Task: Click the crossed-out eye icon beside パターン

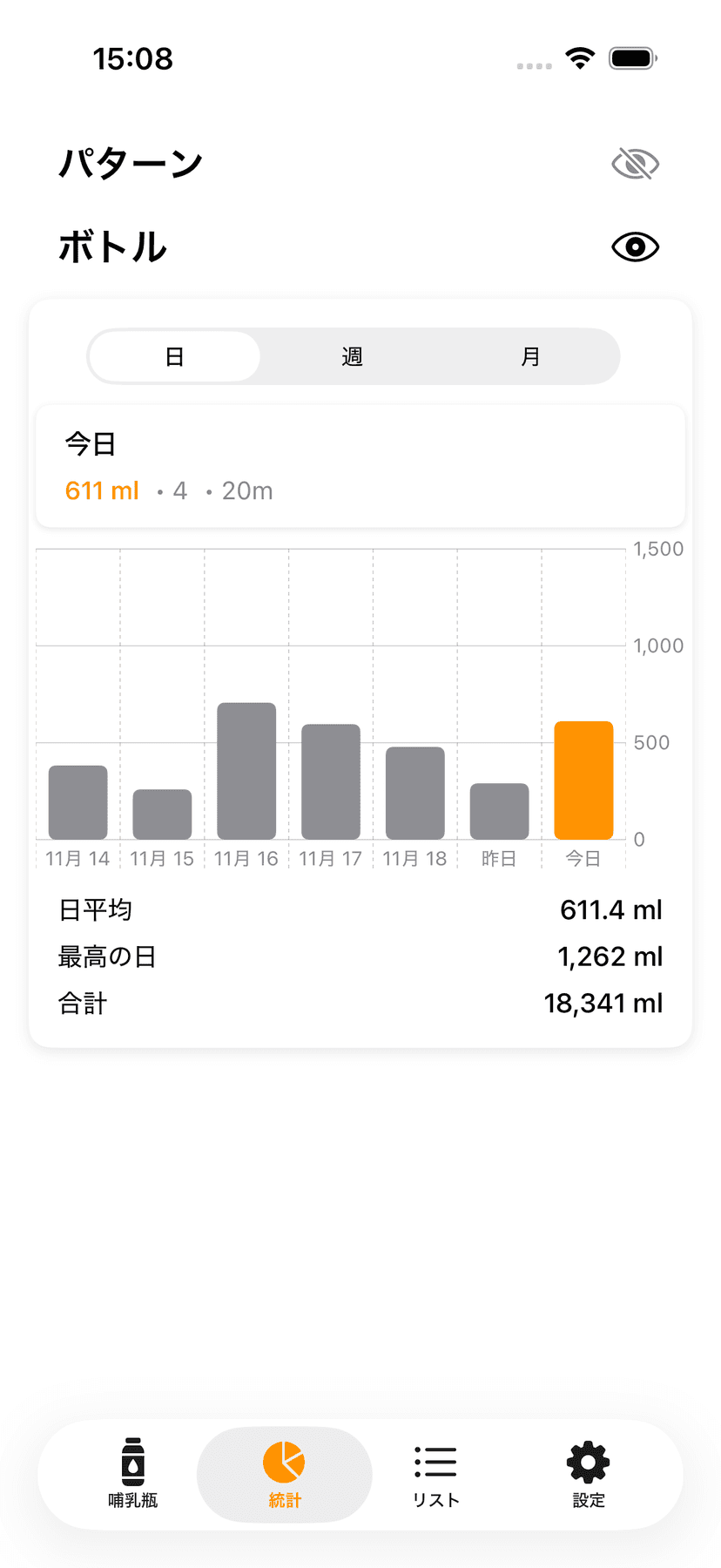Action: [x=635, y=163]
